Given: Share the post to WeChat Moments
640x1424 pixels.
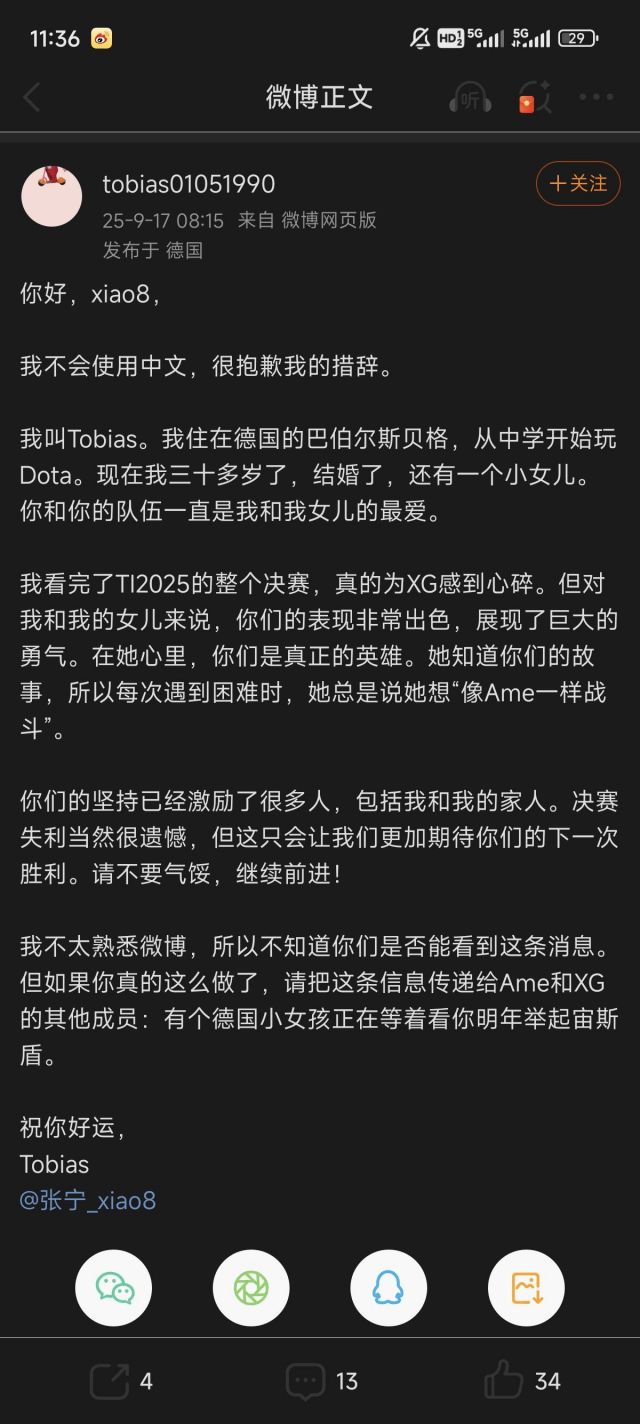Looking at the screenshot, I should pos(251,1288).
